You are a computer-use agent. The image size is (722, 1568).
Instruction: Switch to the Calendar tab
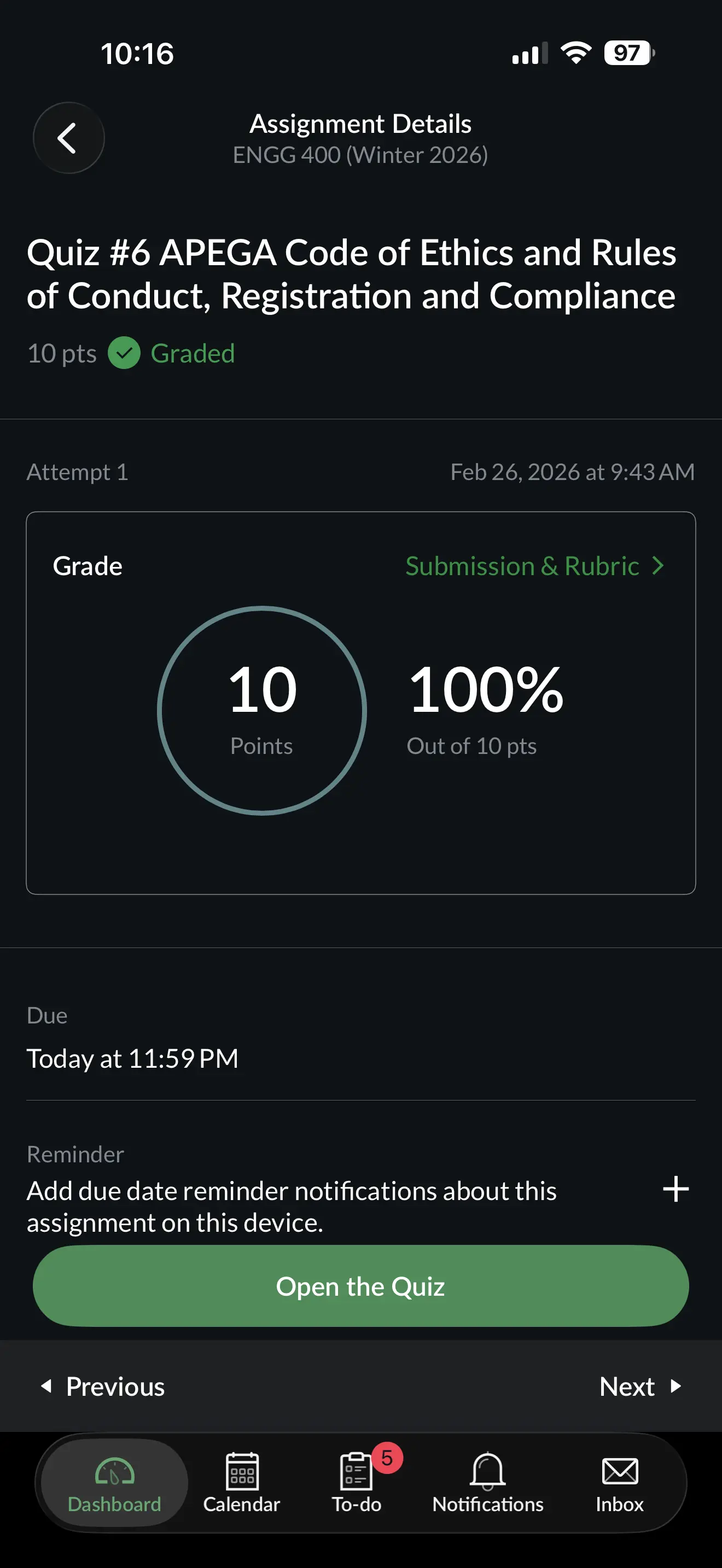pyautogui.click(x=242, y=1483)
